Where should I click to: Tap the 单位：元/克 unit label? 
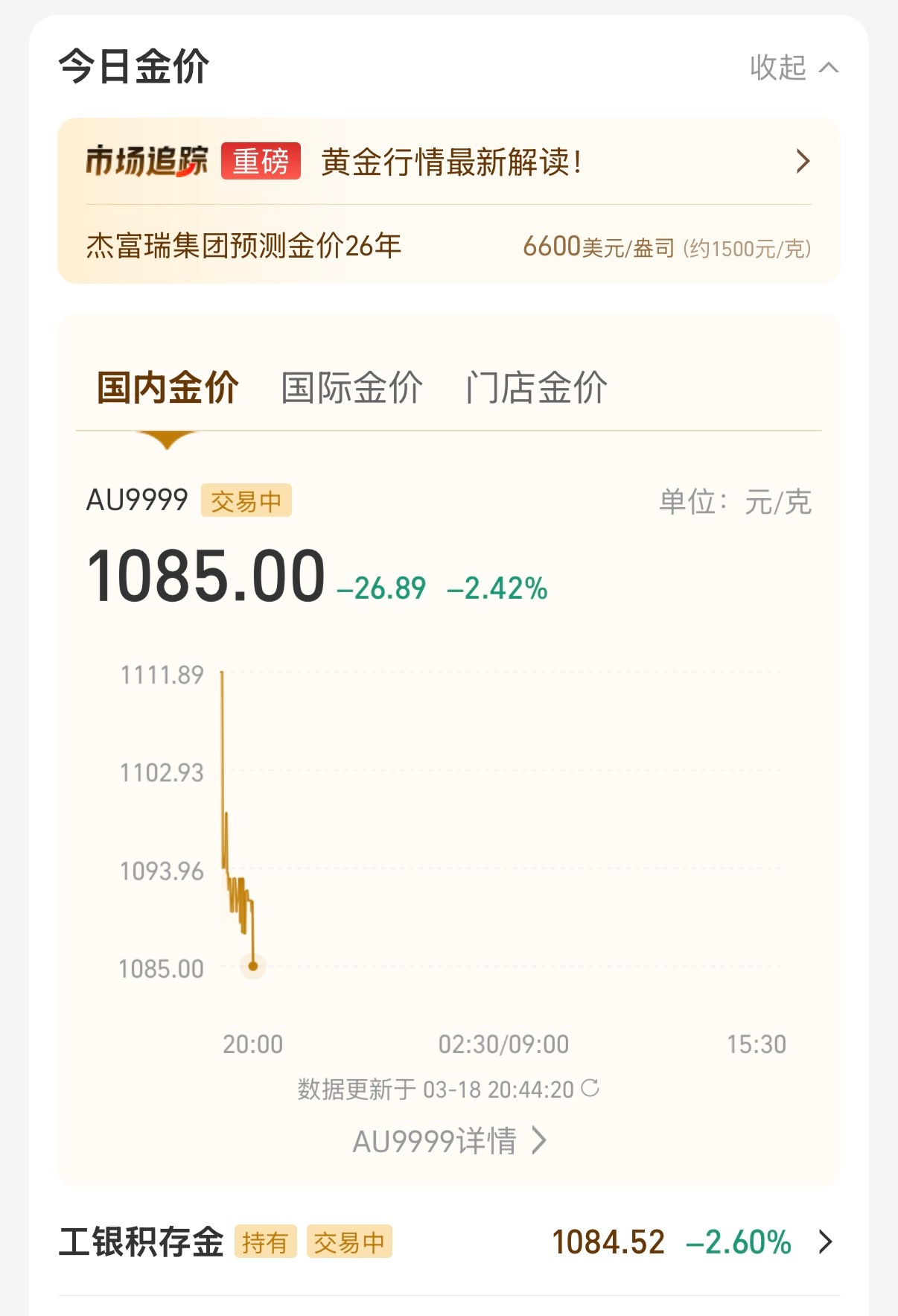point(737,503)
